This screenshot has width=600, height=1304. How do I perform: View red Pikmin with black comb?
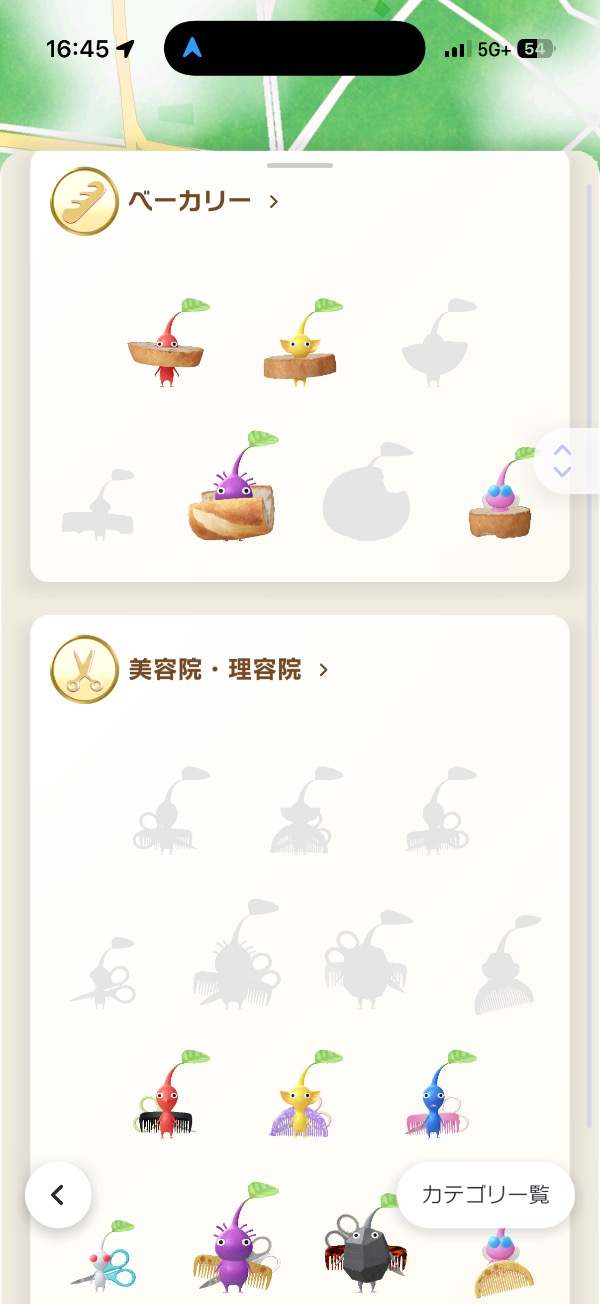click(x=167, y=1095)
